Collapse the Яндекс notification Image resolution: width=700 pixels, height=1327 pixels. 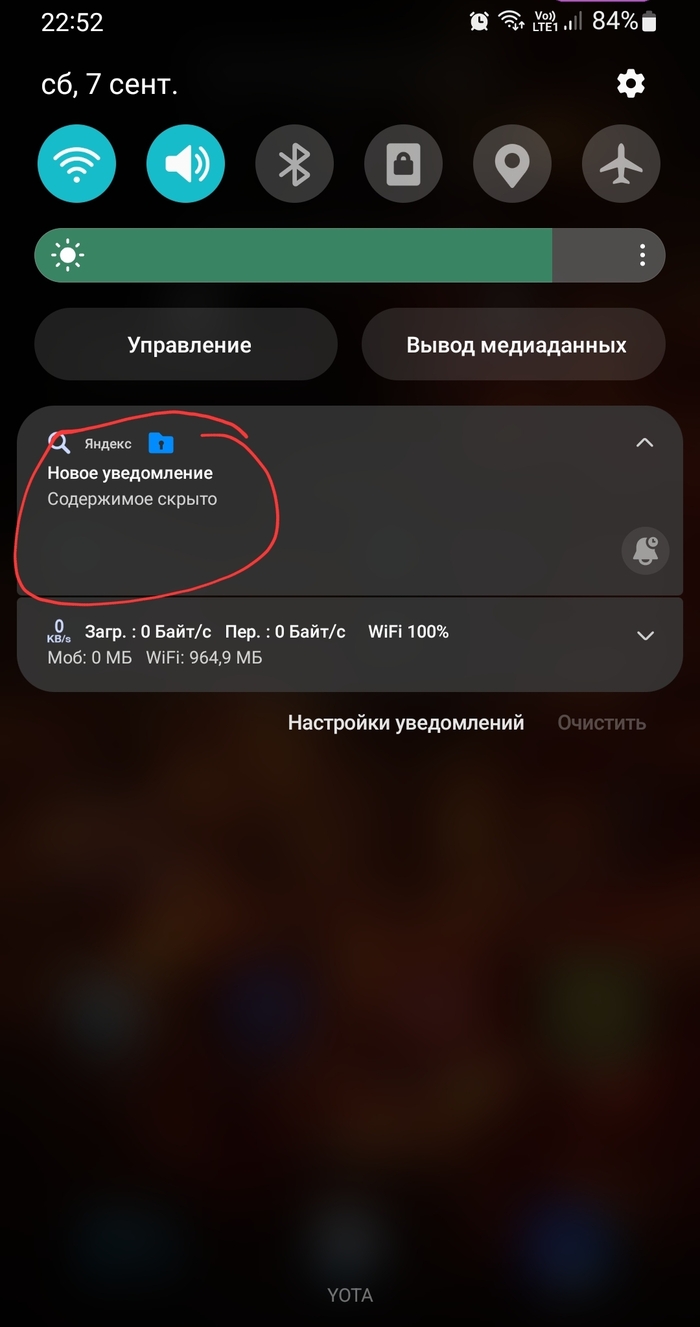pyautogui.click(x=645, y=443)
